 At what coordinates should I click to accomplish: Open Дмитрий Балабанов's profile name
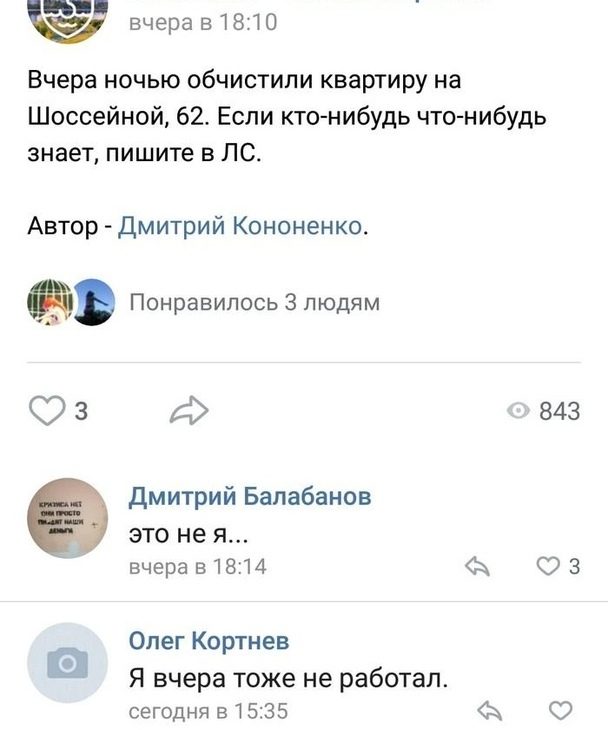[250, 496]
